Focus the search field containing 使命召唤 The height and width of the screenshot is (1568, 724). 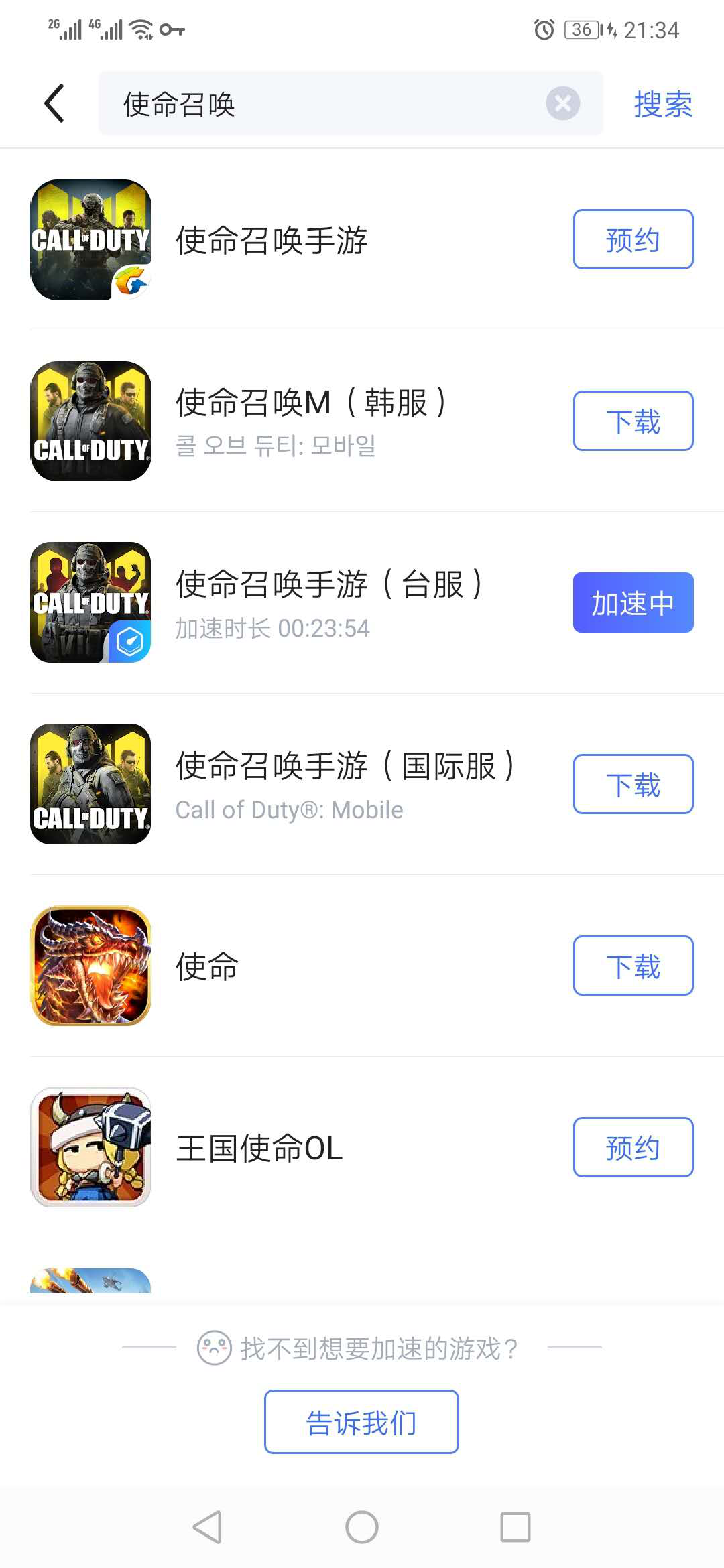coord(322,104)
